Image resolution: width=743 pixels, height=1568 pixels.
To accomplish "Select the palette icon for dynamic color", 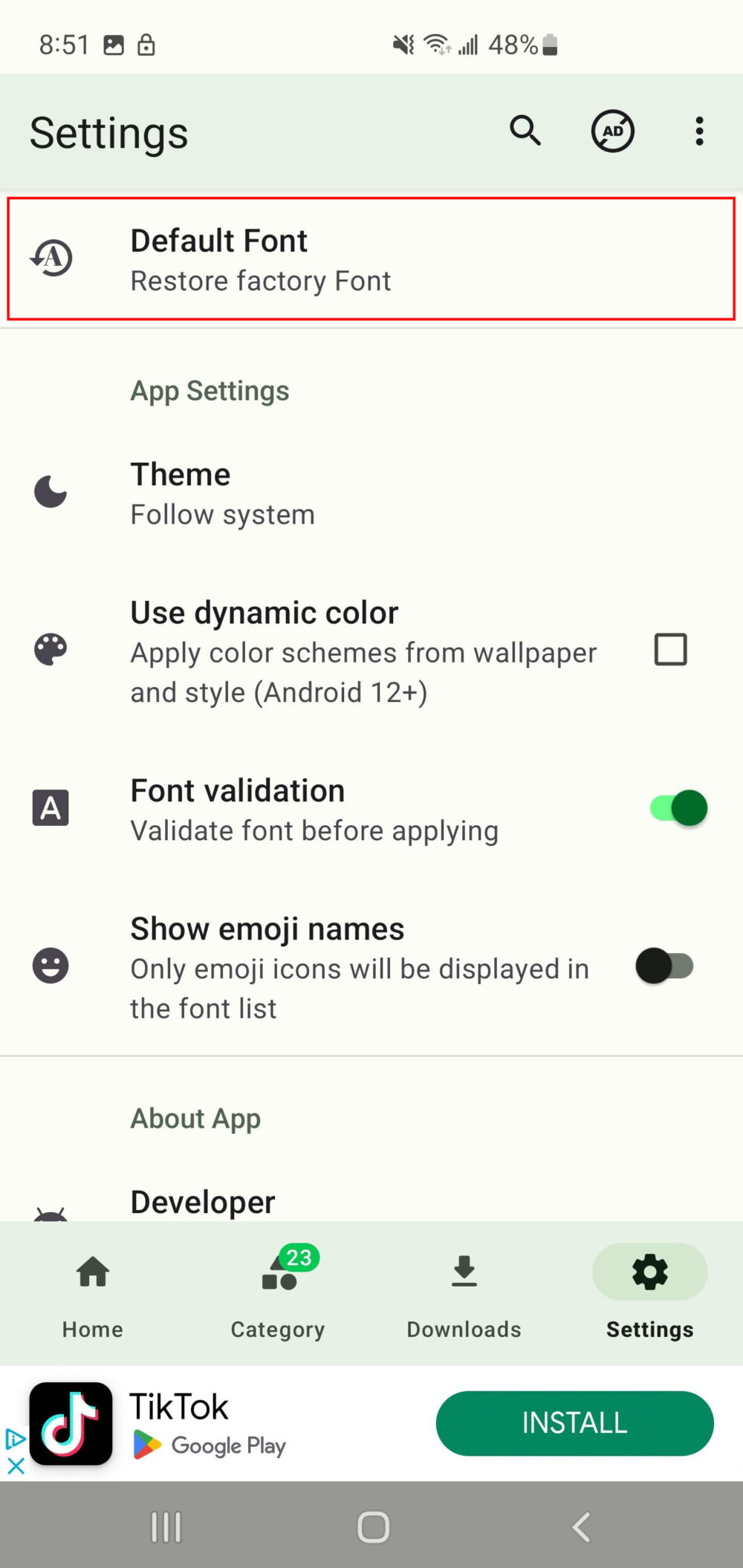I will (x=50, y=650).
